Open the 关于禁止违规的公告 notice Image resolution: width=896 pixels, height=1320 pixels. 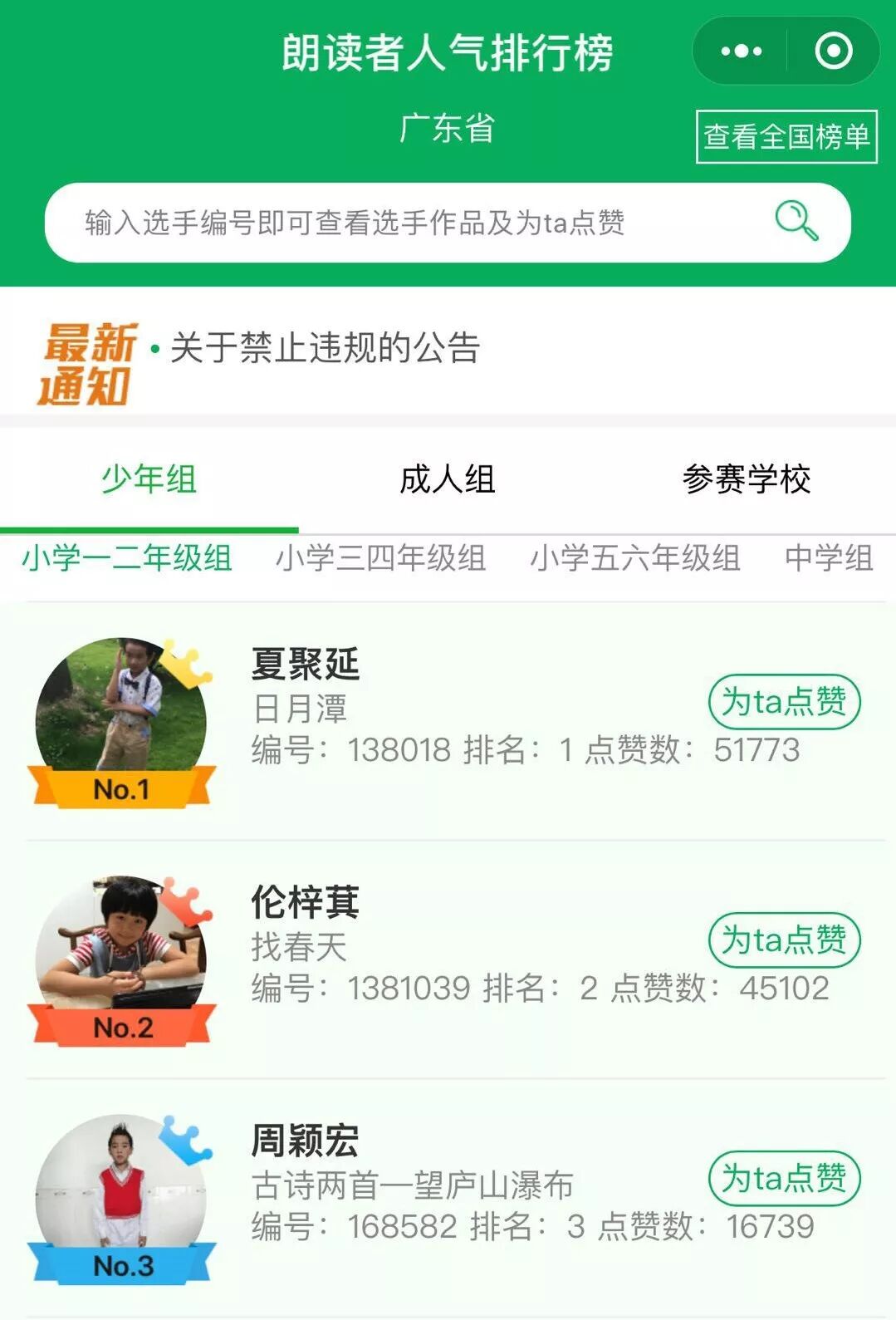[325, 348]
